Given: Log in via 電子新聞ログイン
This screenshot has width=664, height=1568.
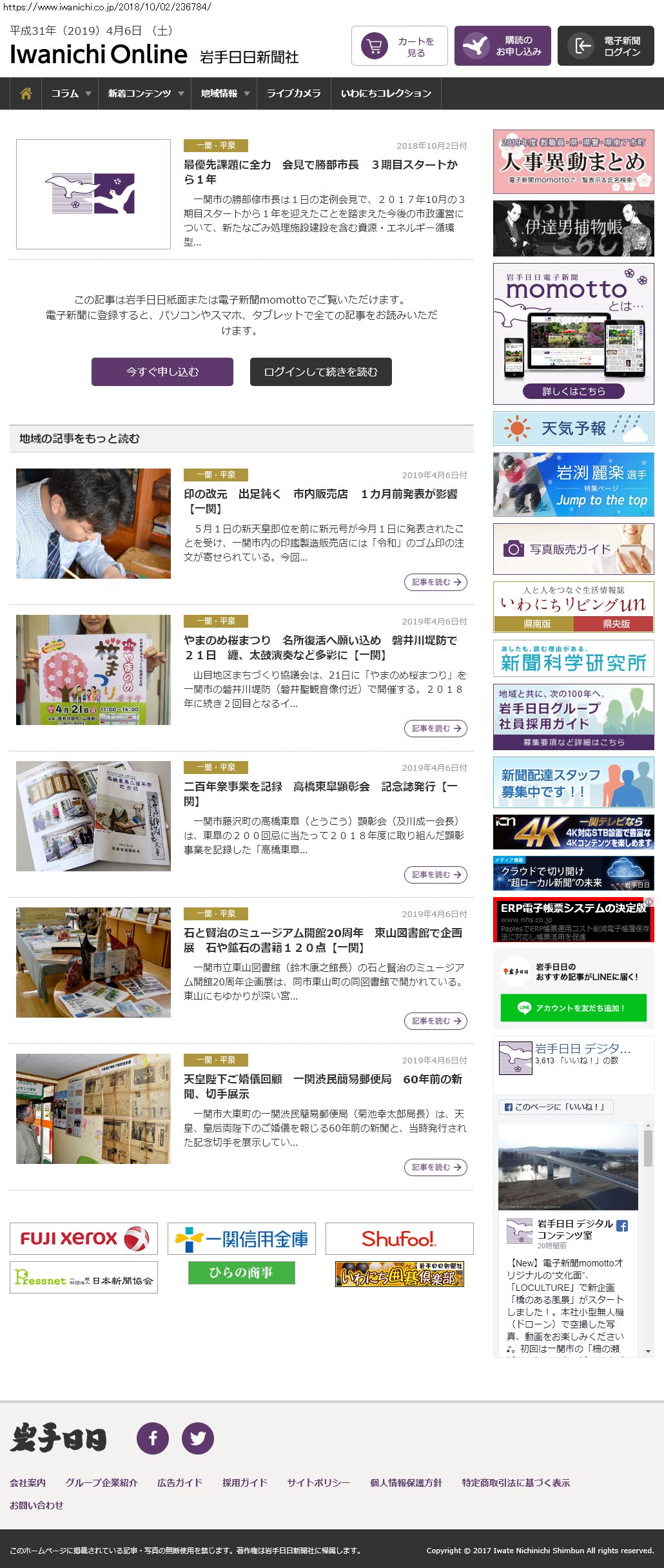Looking at the screenshot, I should pos(605,46).
